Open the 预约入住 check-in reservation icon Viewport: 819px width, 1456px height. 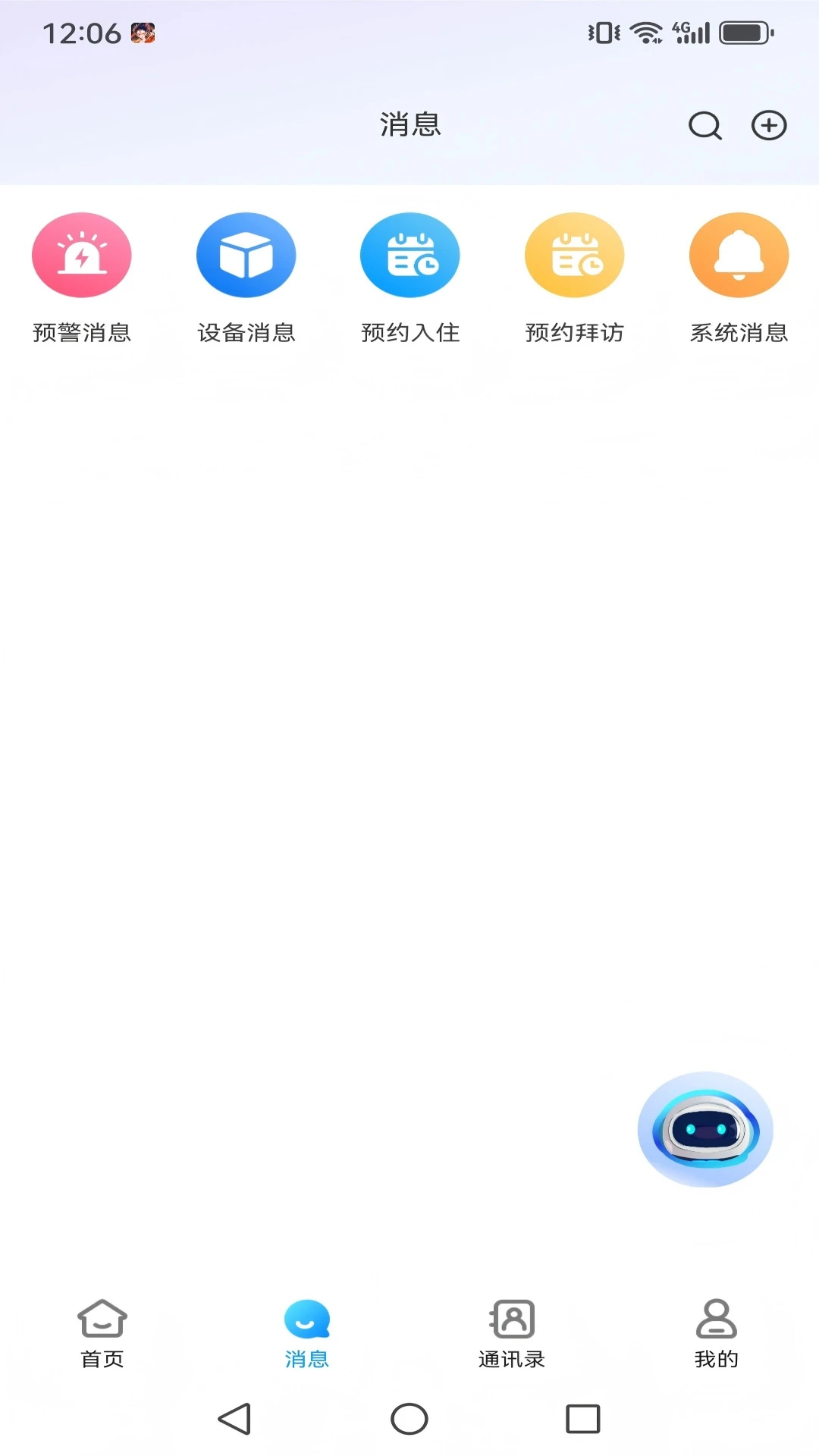click(409, 255)
